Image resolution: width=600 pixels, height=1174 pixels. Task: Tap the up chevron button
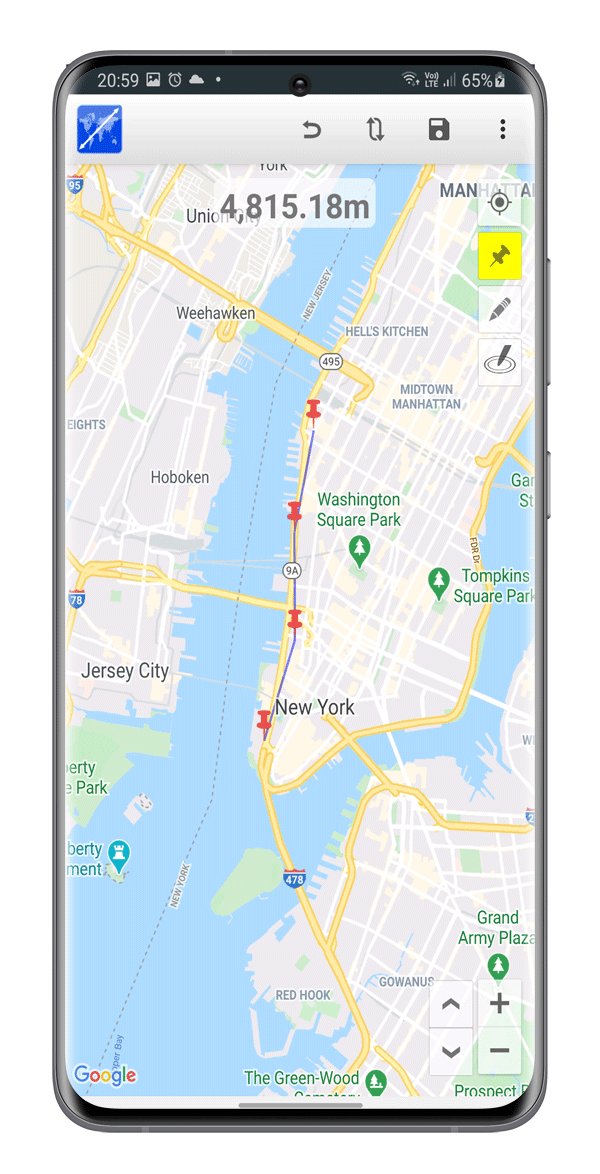pyautogui.click(x=451, y=1004)
